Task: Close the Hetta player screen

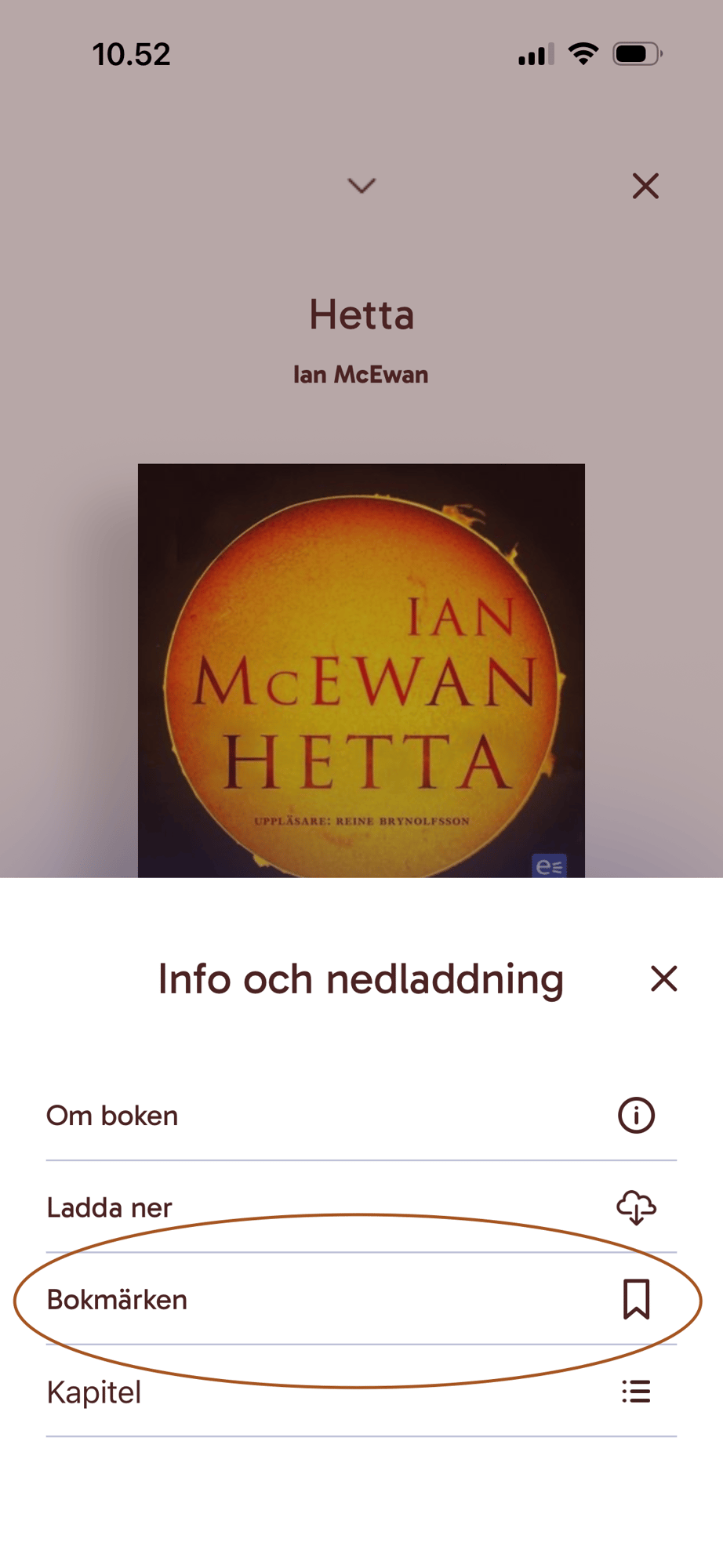Action: tap(645, 186)
